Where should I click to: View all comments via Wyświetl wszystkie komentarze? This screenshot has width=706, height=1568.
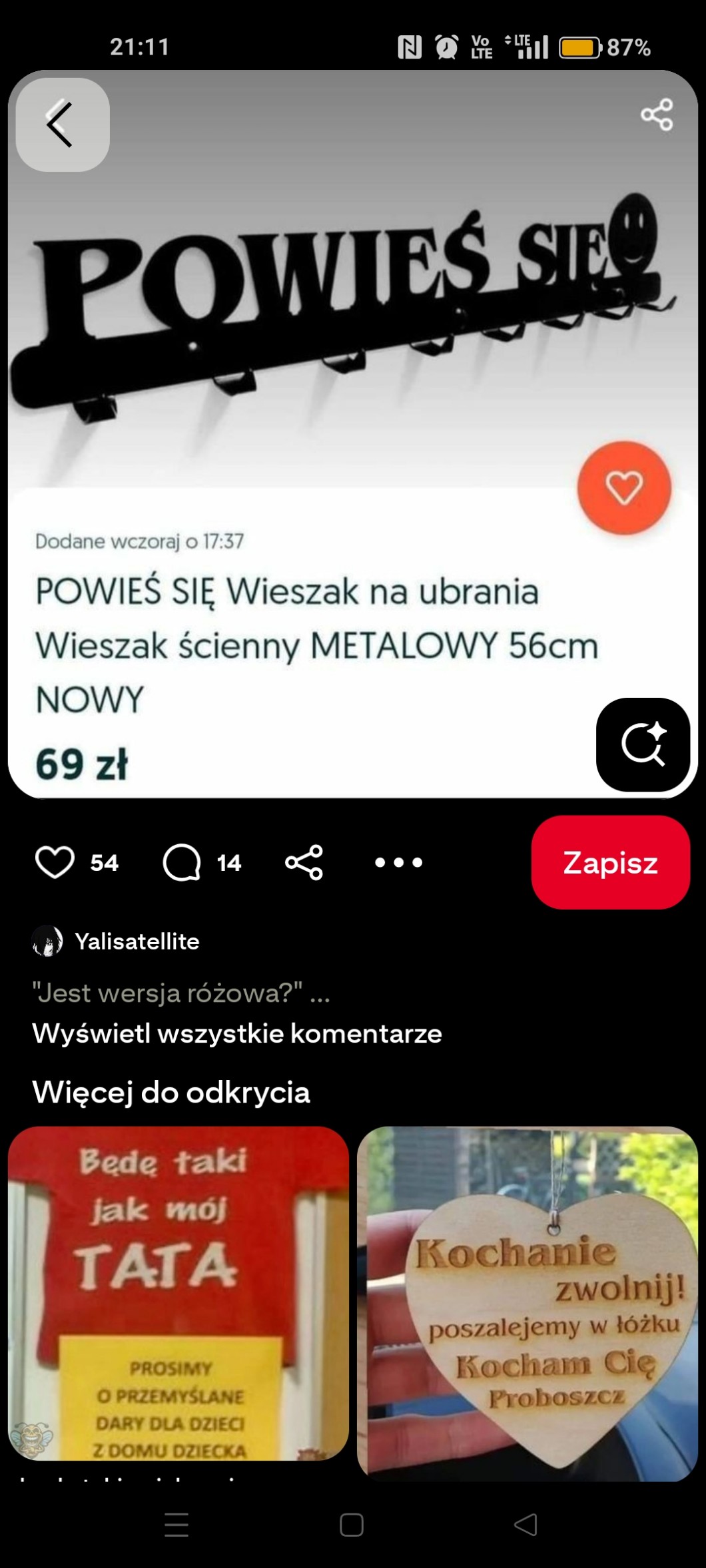pos(237,1033)
